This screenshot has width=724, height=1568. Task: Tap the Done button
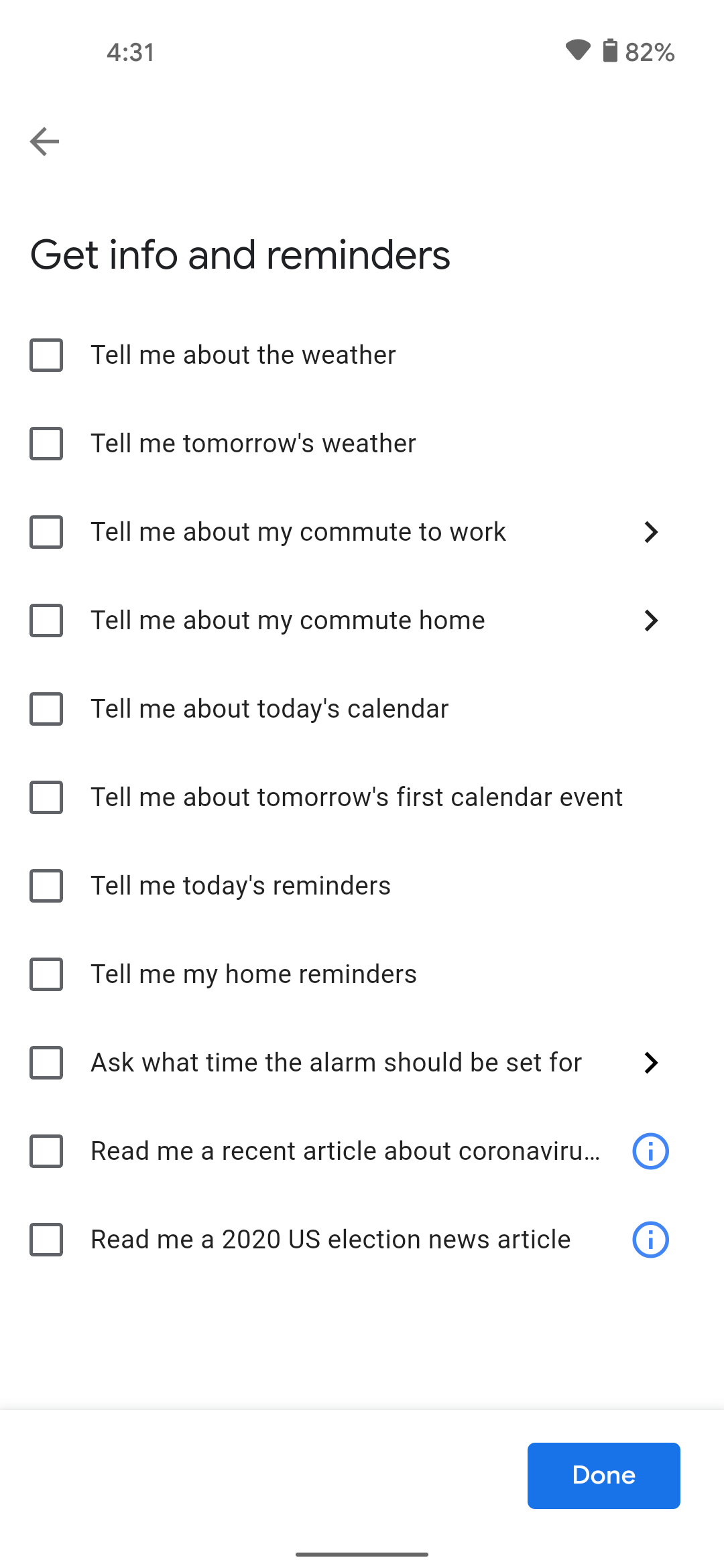tap(603, 1476)
